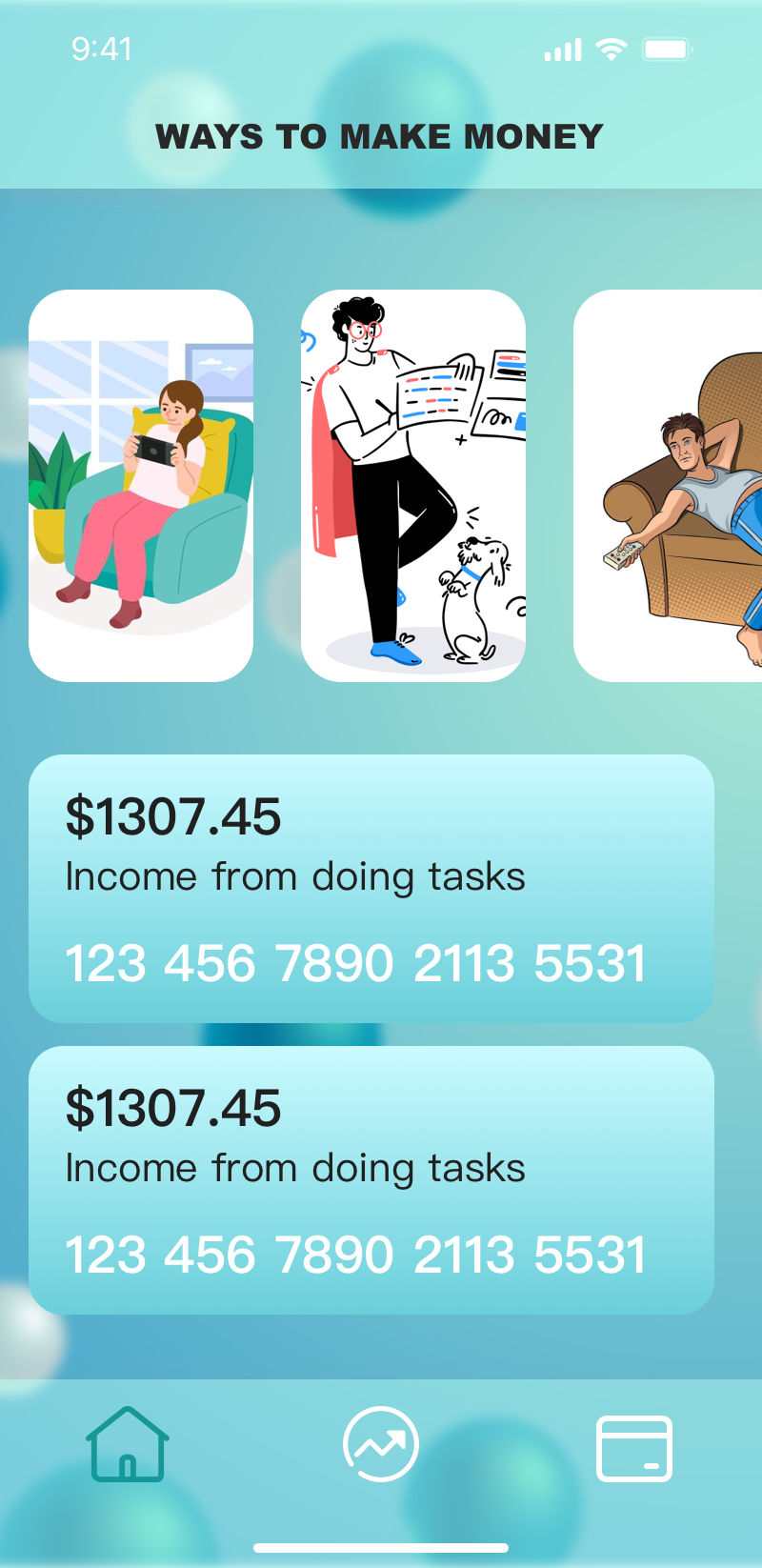
Task: Switch to the home tab
Action: coord(128,1444)
